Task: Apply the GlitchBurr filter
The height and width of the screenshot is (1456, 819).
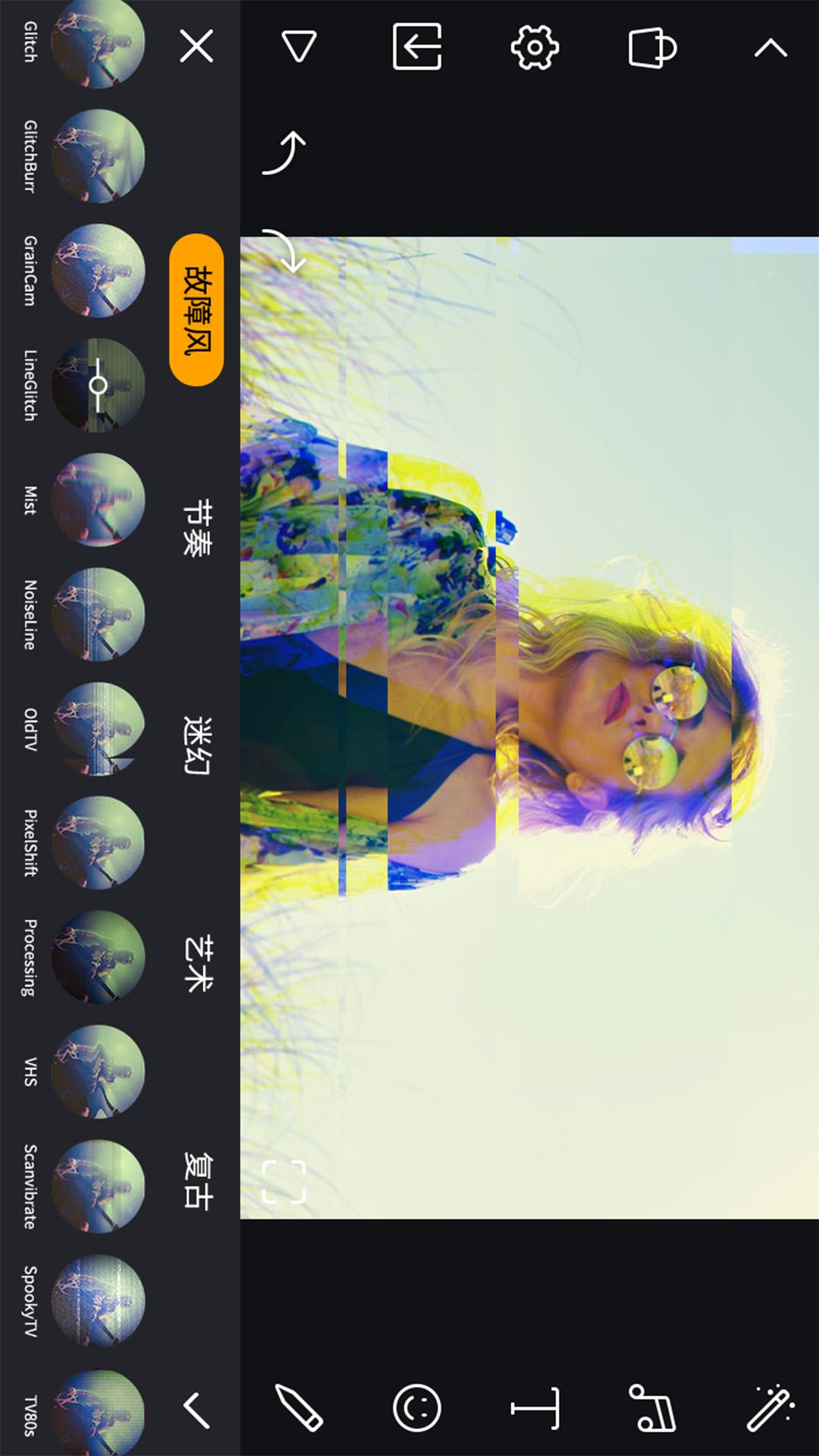Action: [98, 156]
